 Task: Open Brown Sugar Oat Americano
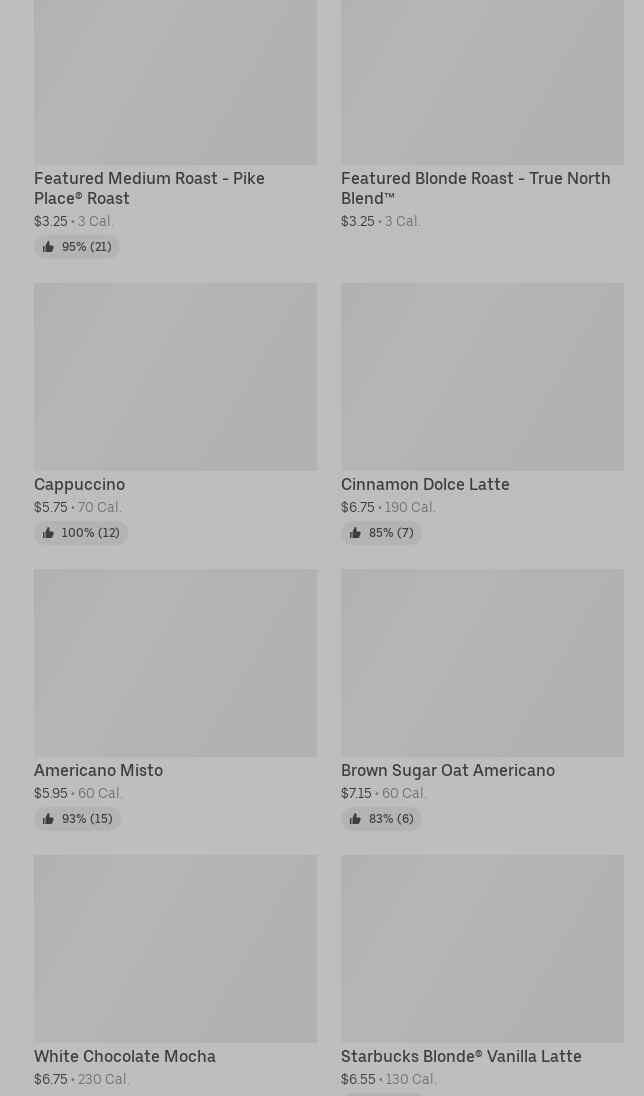click(447, 770)
